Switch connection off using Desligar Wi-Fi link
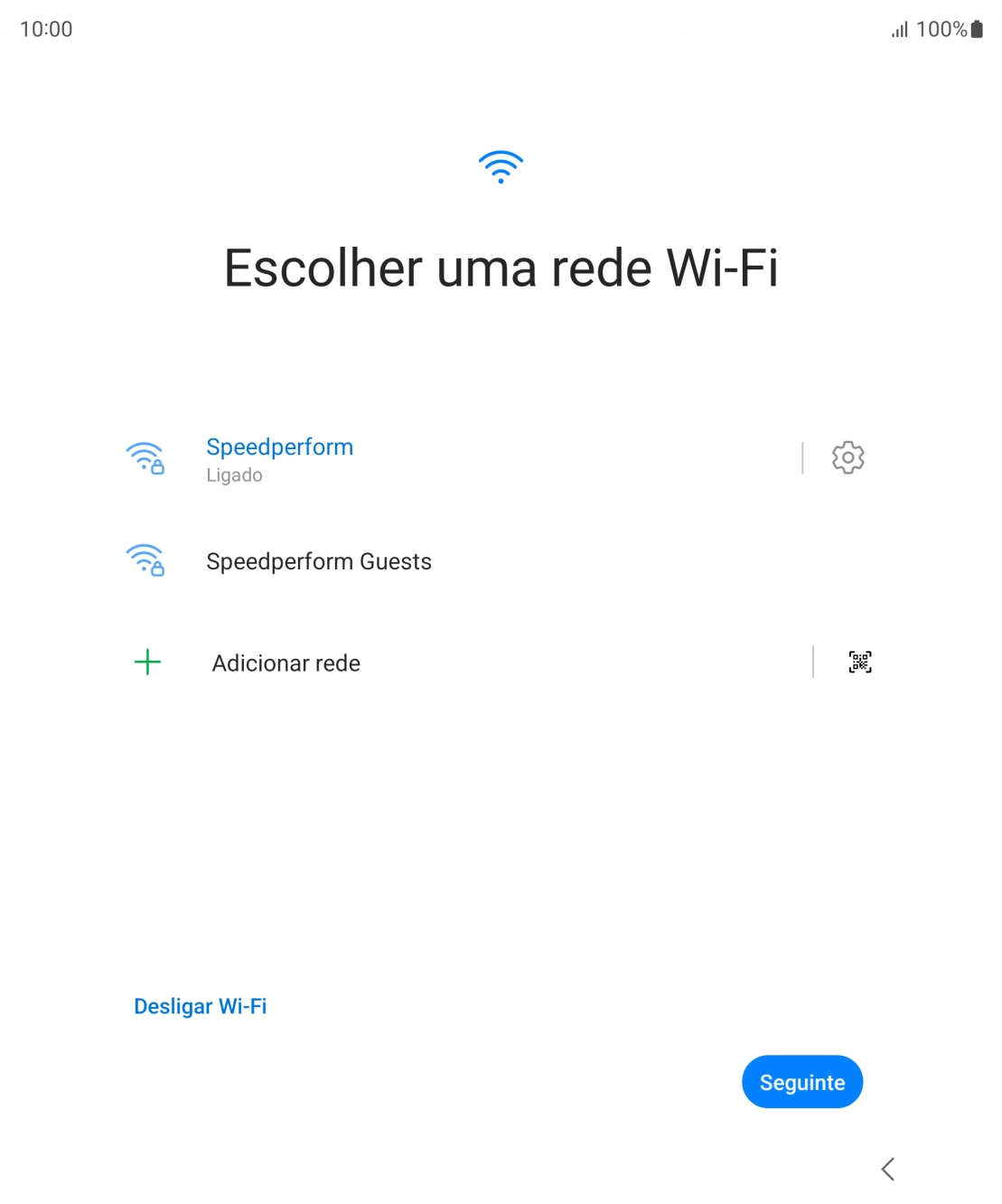Viewport: 1002px width, 1204px height. (201, 1005)
